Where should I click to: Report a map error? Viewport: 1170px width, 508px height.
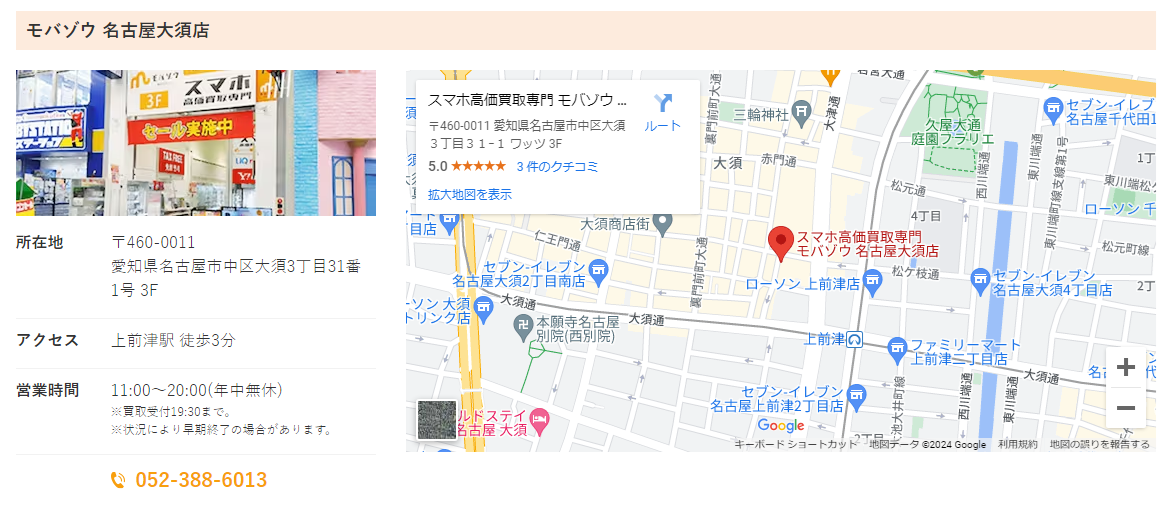pyautogui.click(x=1099, y=445)
